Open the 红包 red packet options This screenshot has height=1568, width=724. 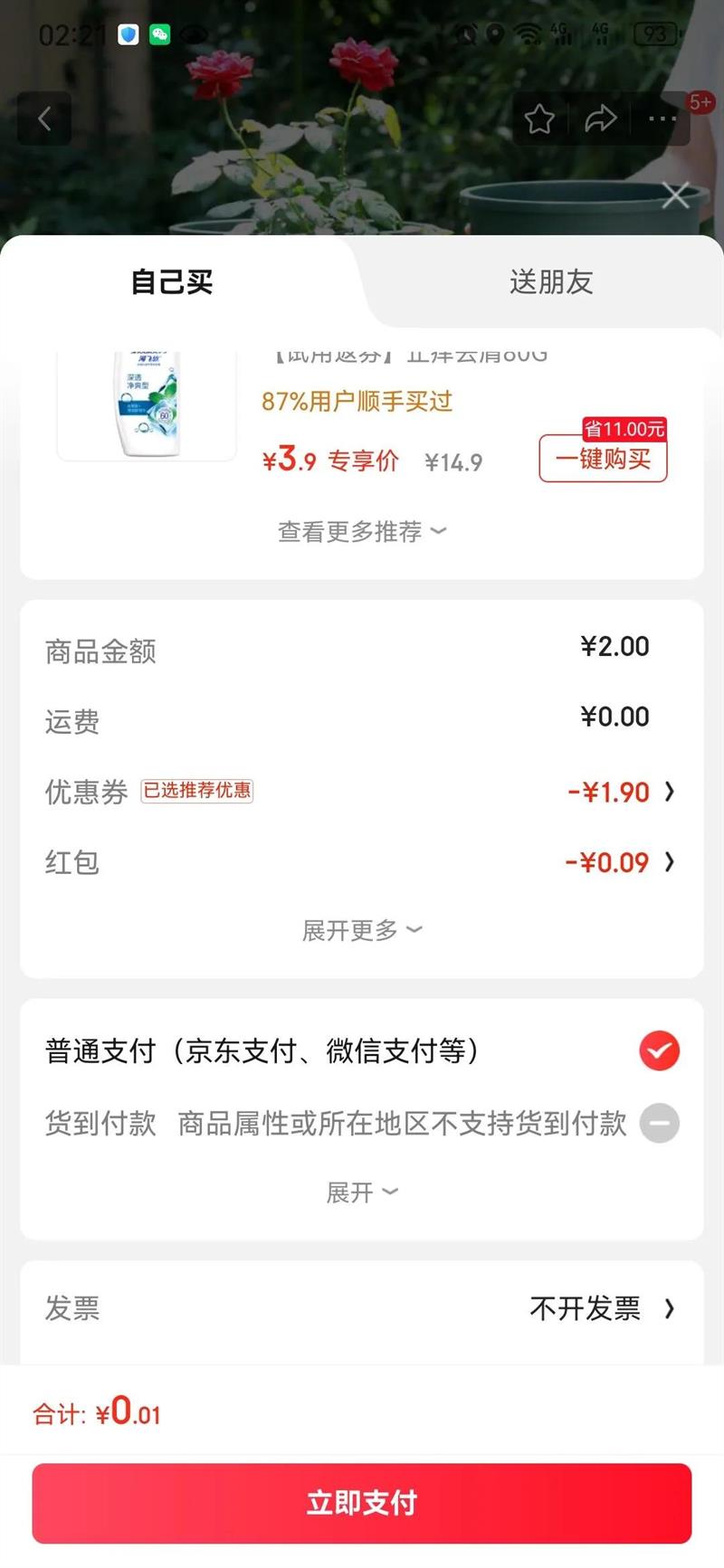(621, 862)
